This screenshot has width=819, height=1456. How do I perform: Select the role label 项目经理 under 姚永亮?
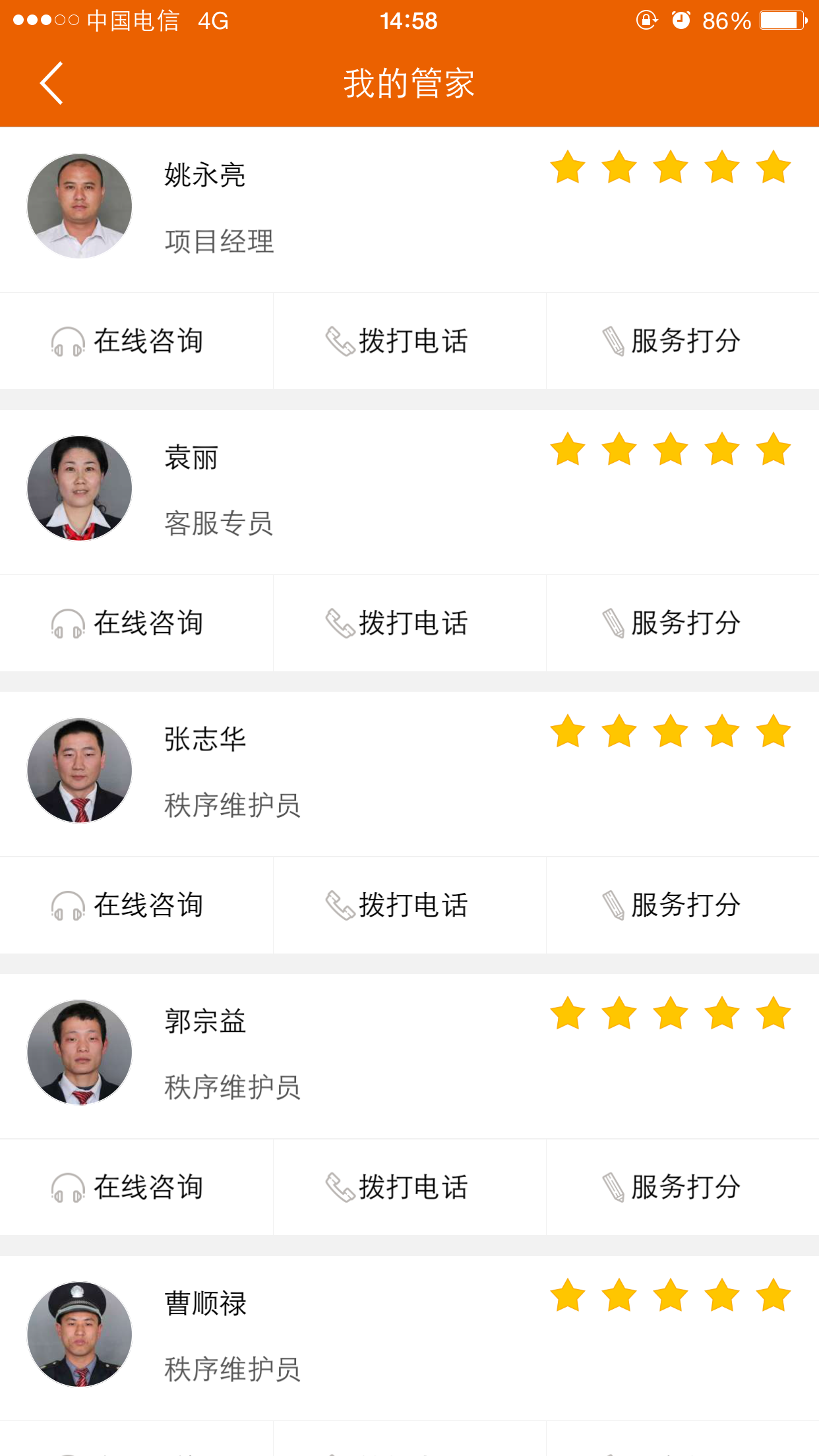tap(220, 242)
